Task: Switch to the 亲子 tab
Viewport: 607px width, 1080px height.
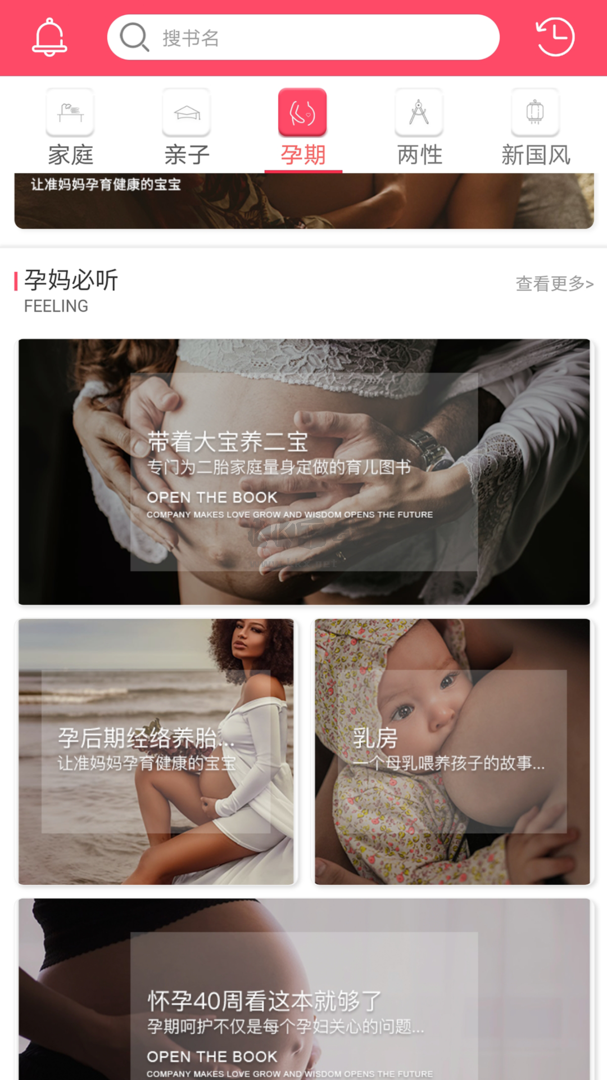Action: pos(186,128)
